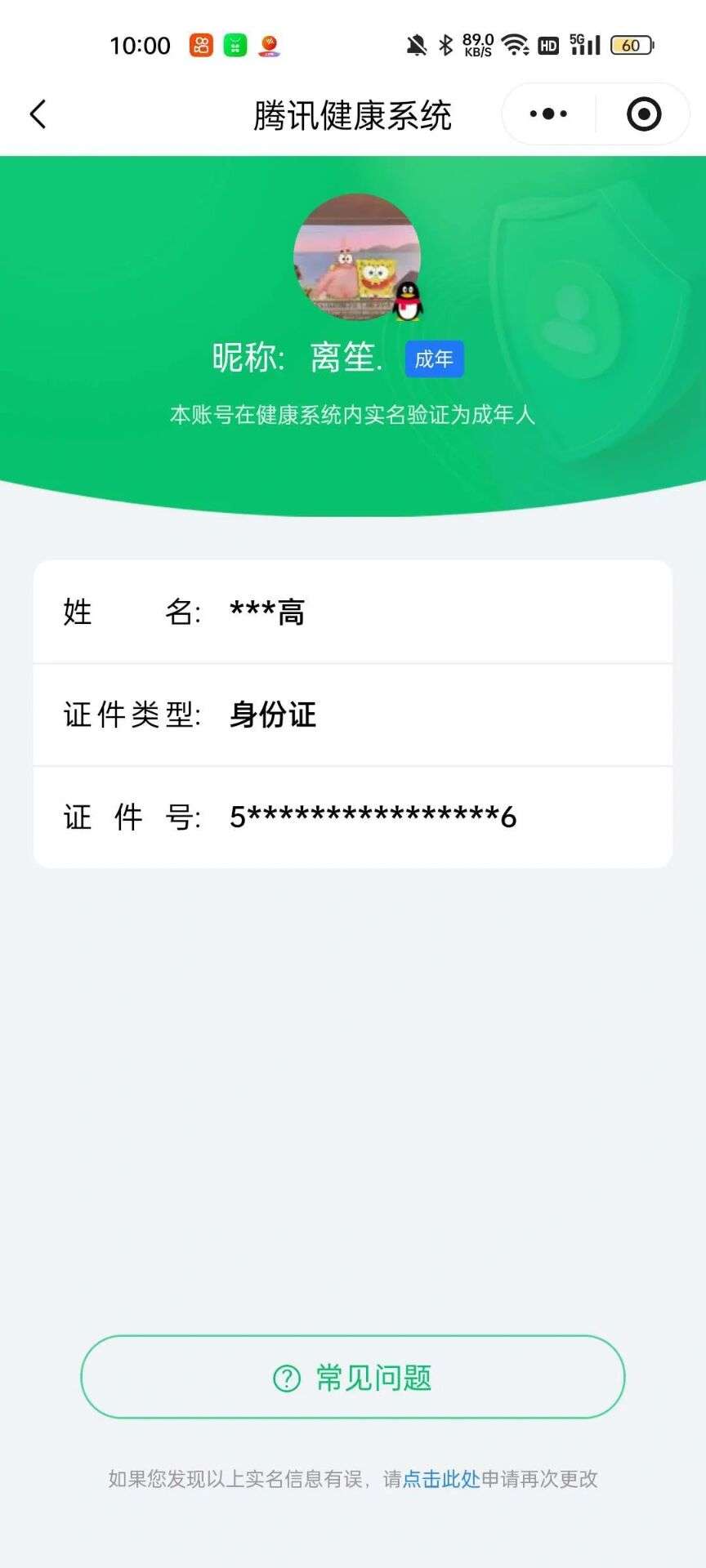Tap the HD indicator in the status bar

(x=546, y=45)
